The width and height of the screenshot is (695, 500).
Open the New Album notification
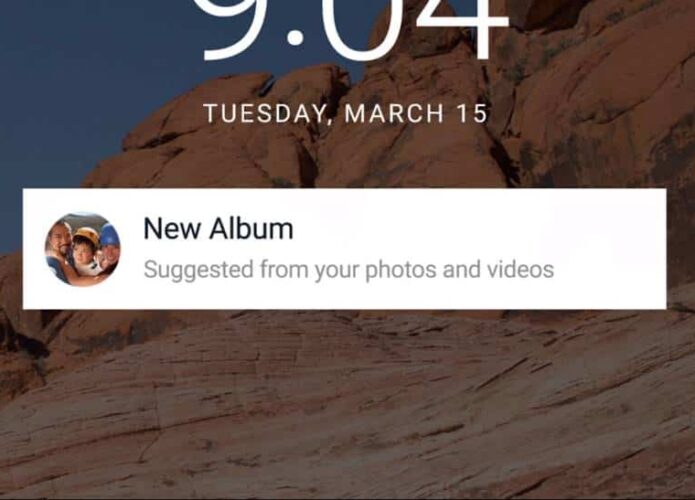pyautogui.click(x=345, y=248)
